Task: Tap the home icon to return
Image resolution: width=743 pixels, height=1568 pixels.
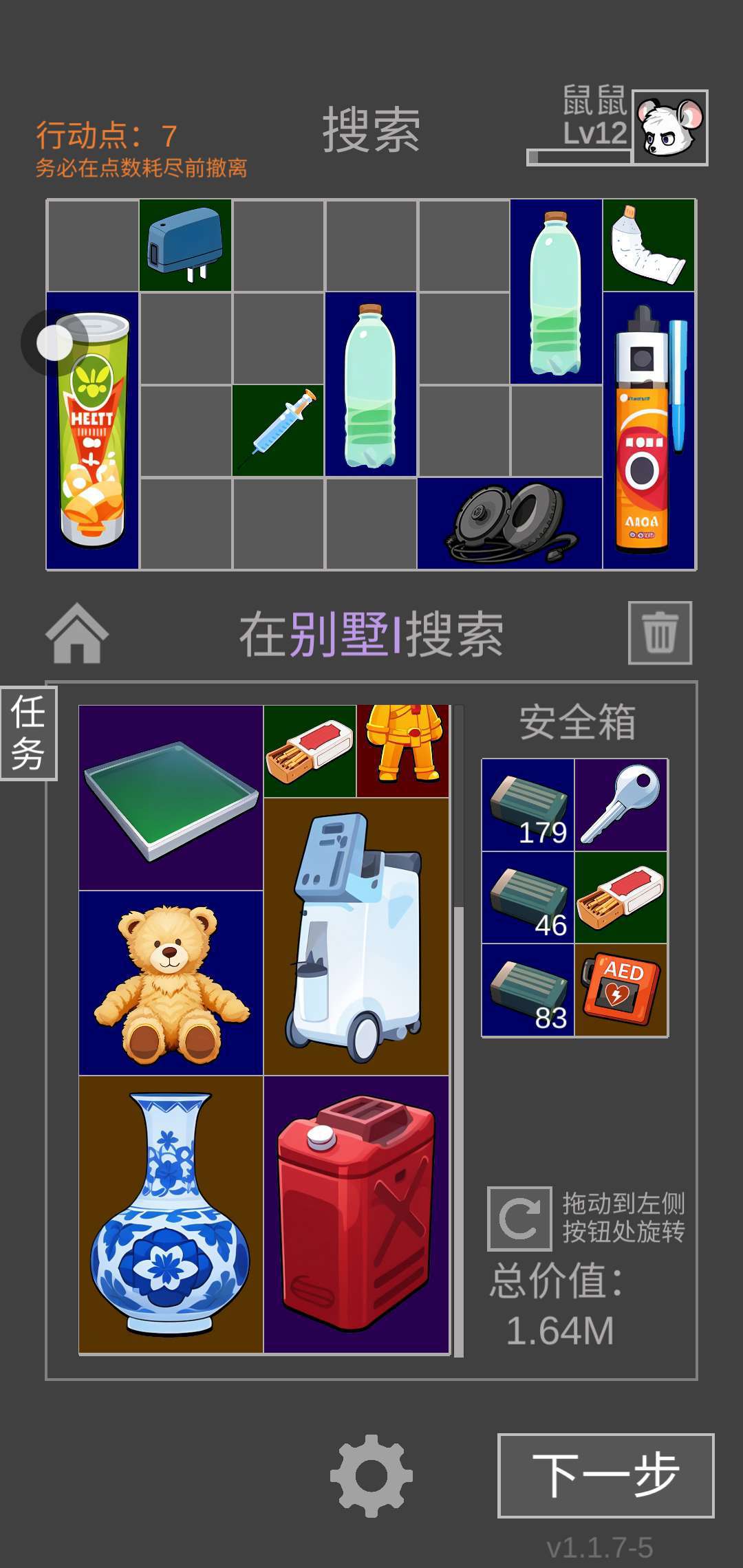Action: pos(77,633)
